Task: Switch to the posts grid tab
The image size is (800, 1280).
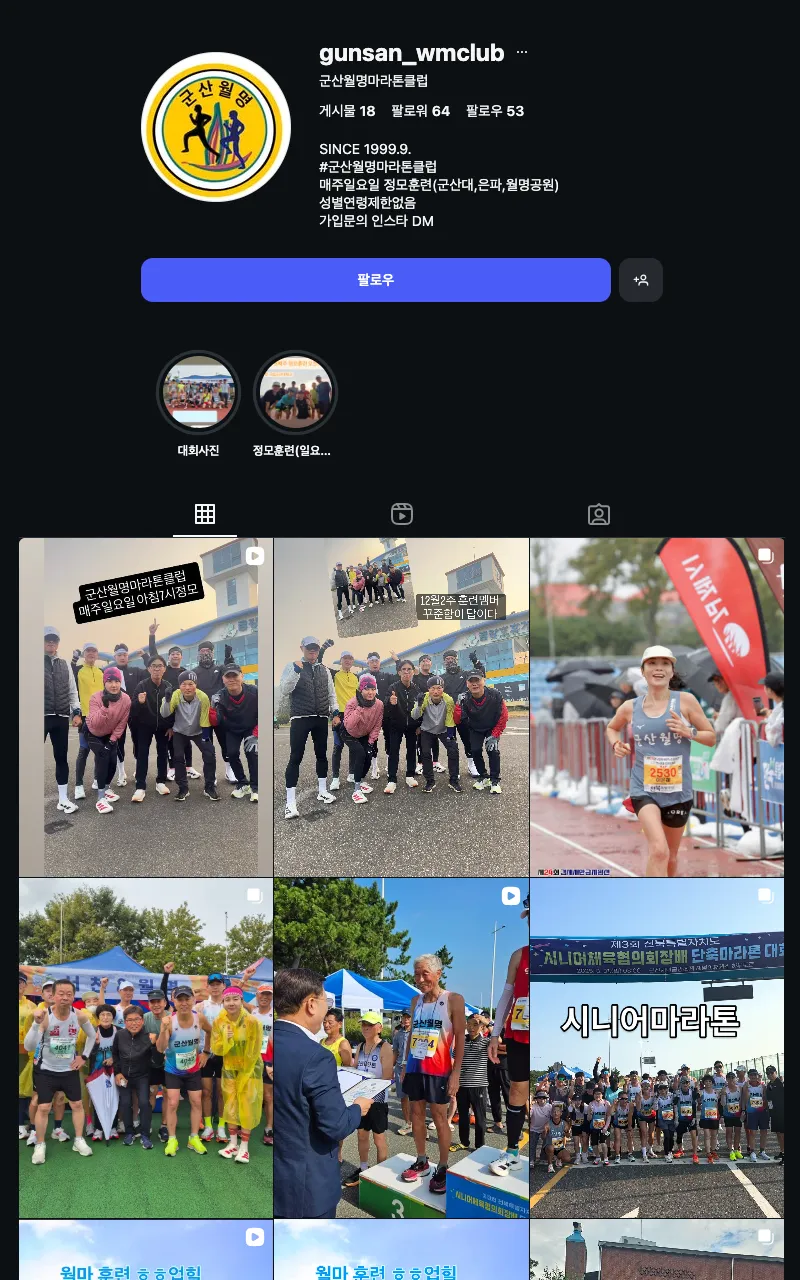Action: pos(205,514)
